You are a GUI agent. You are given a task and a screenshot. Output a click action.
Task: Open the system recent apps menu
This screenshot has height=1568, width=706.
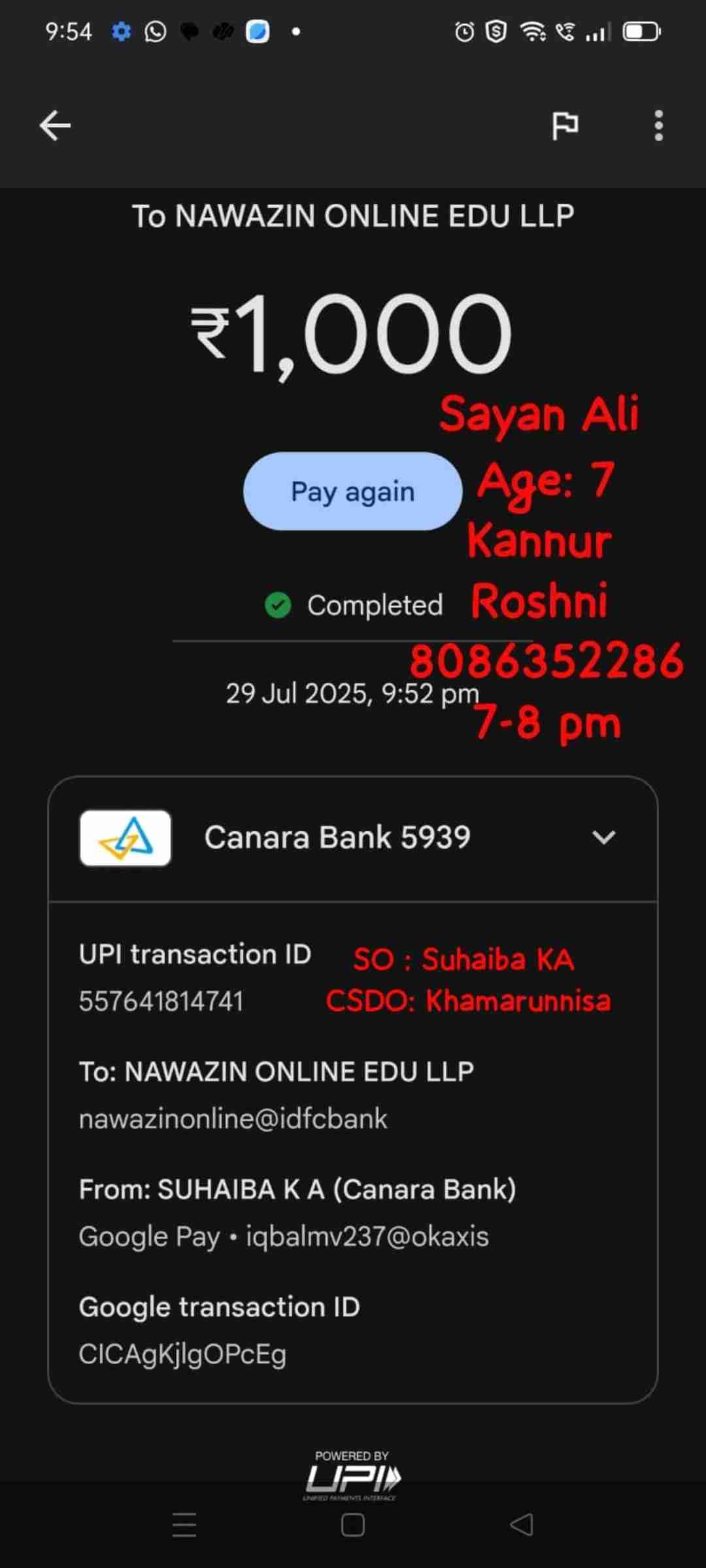coord(184,1526)
